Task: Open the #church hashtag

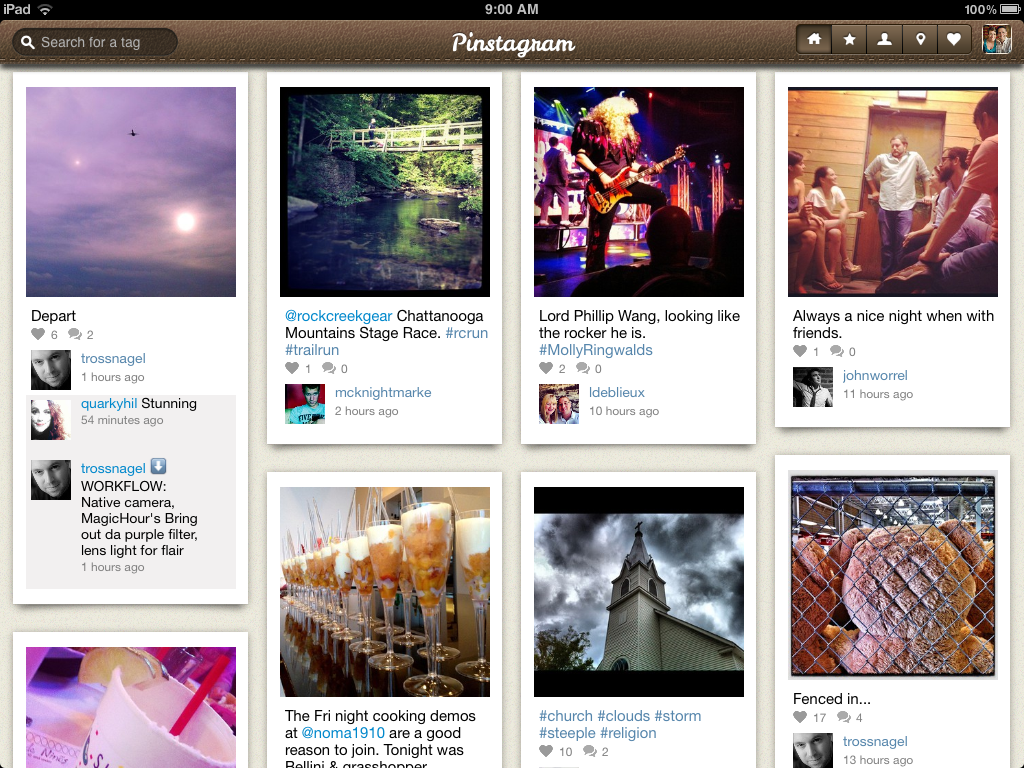Action: coord(566,716)
